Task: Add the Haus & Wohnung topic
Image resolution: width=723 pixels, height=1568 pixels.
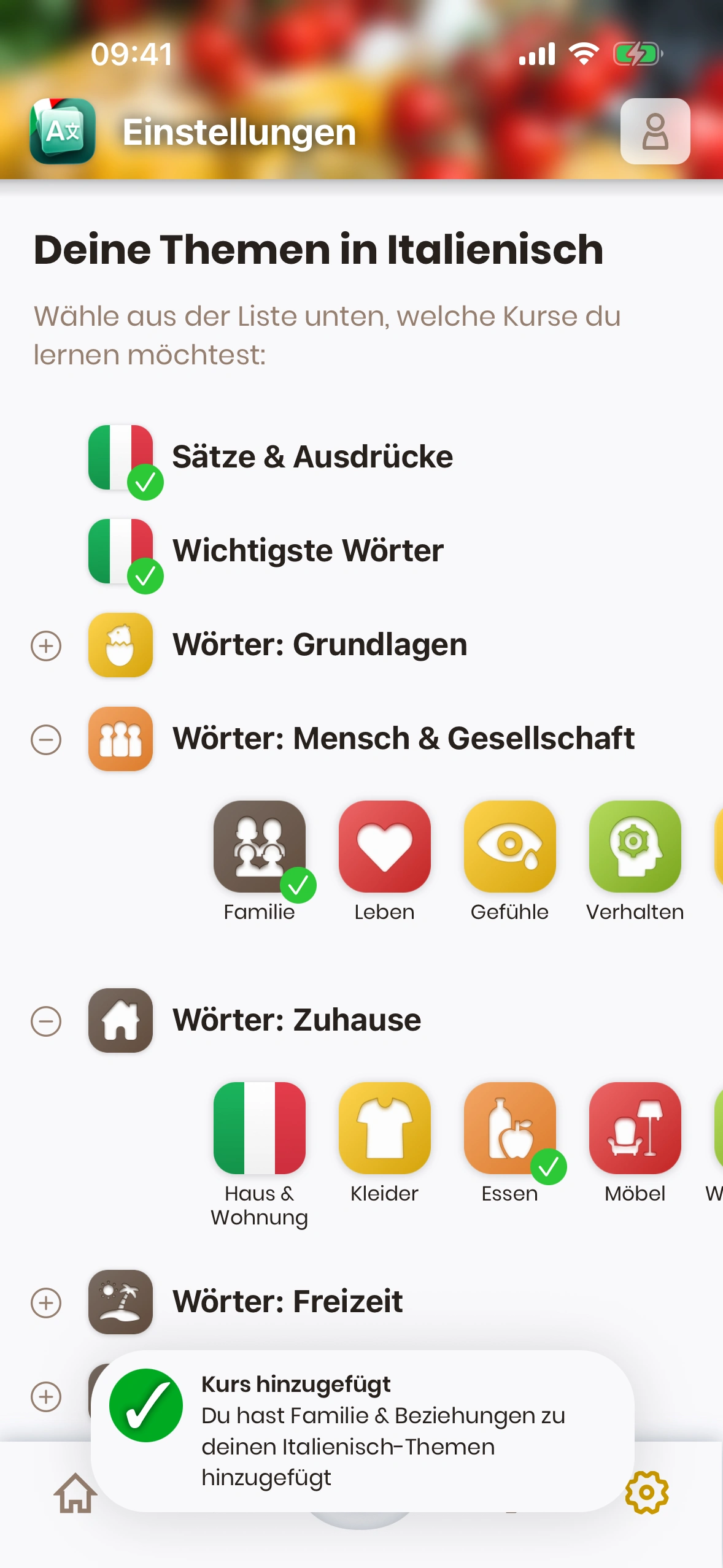Action: click(x=260, y=1128)
